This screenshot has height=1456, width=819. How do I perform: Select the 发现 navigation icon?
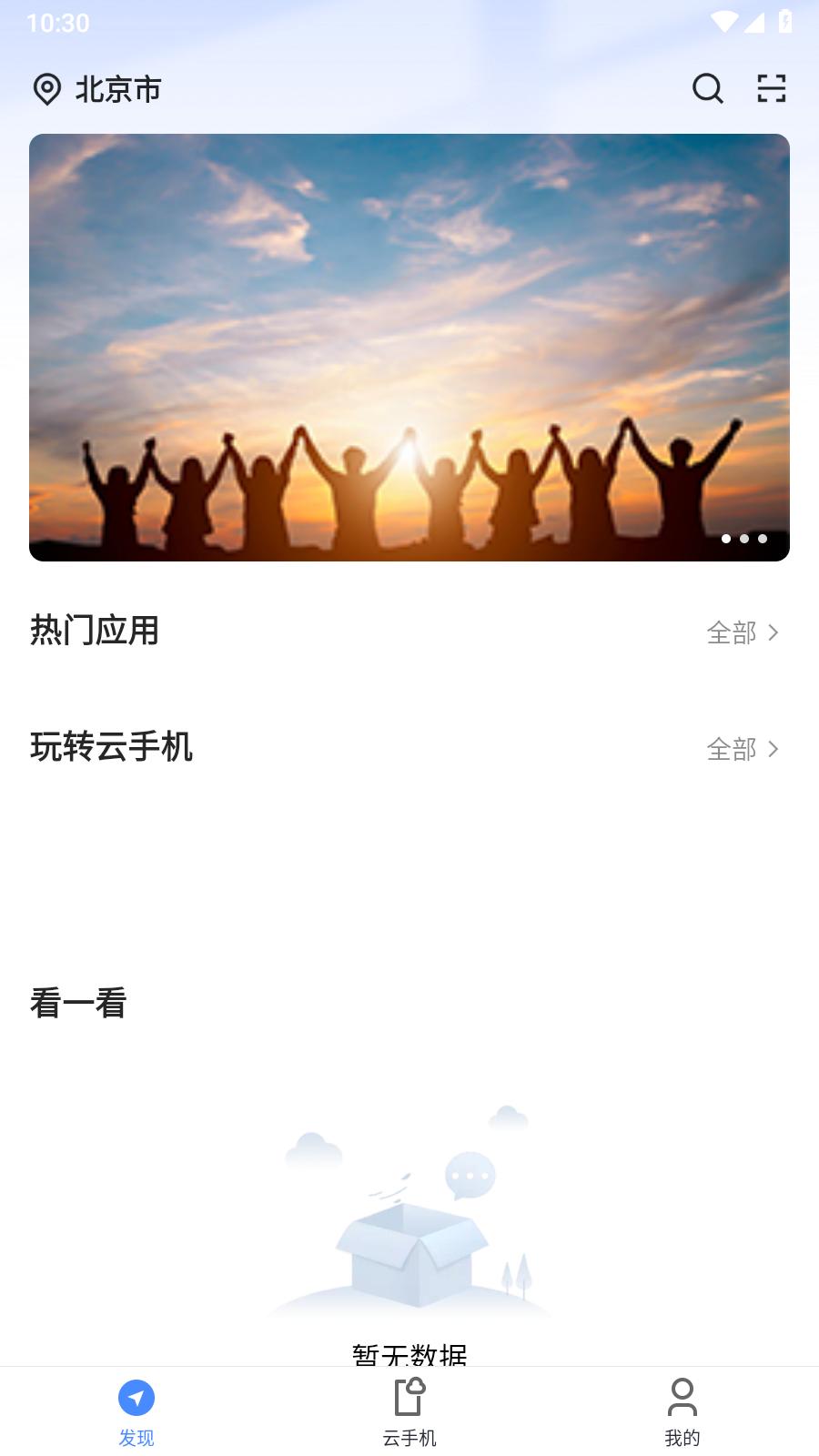[x=136, y=1397]
